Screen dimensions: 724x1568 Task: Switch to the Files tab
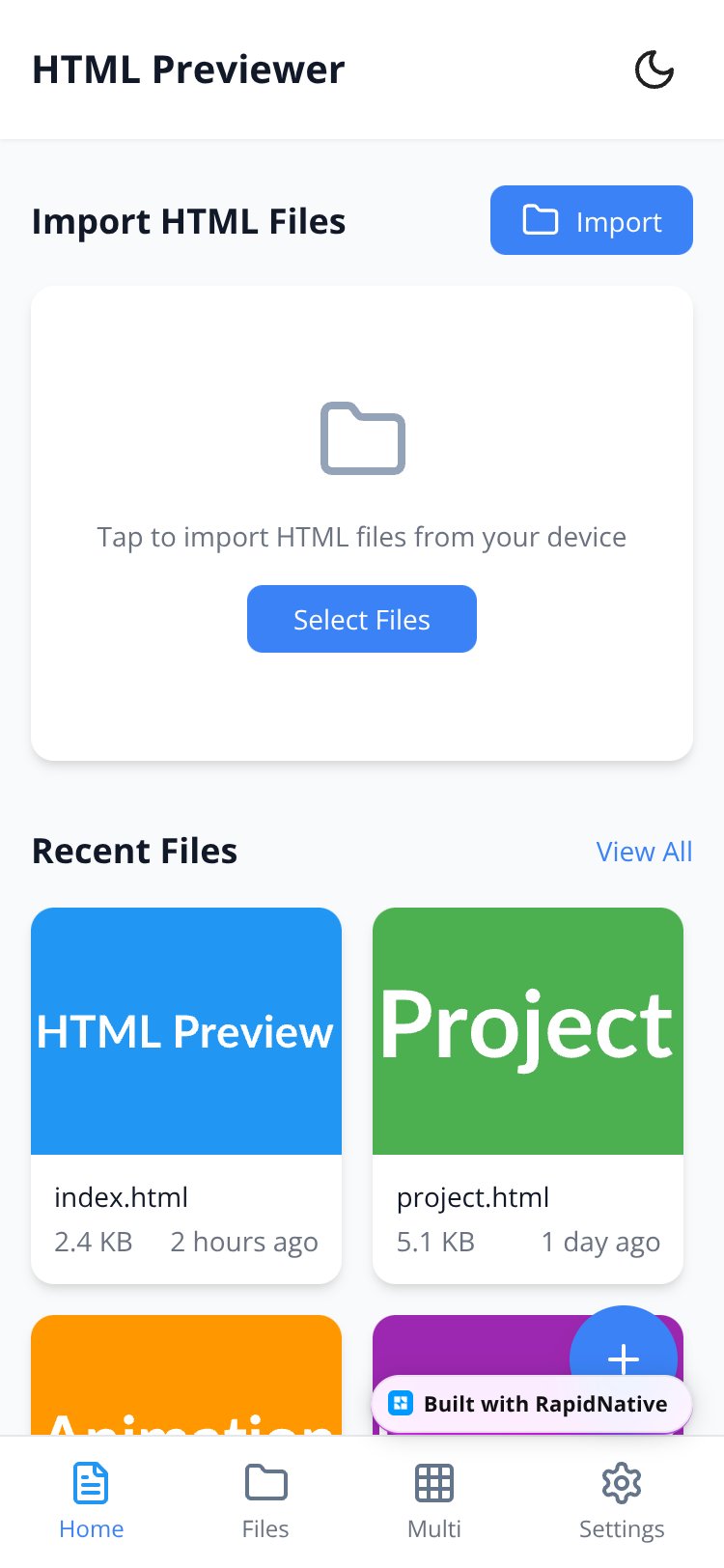(265, 1501)
